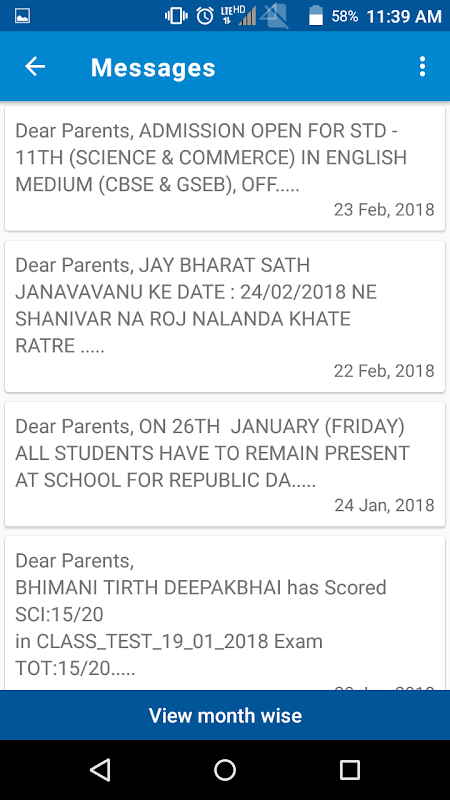Screen dimensions: 450x800
Task: Open the three-dot overflow menu
Action: (422, 67)
